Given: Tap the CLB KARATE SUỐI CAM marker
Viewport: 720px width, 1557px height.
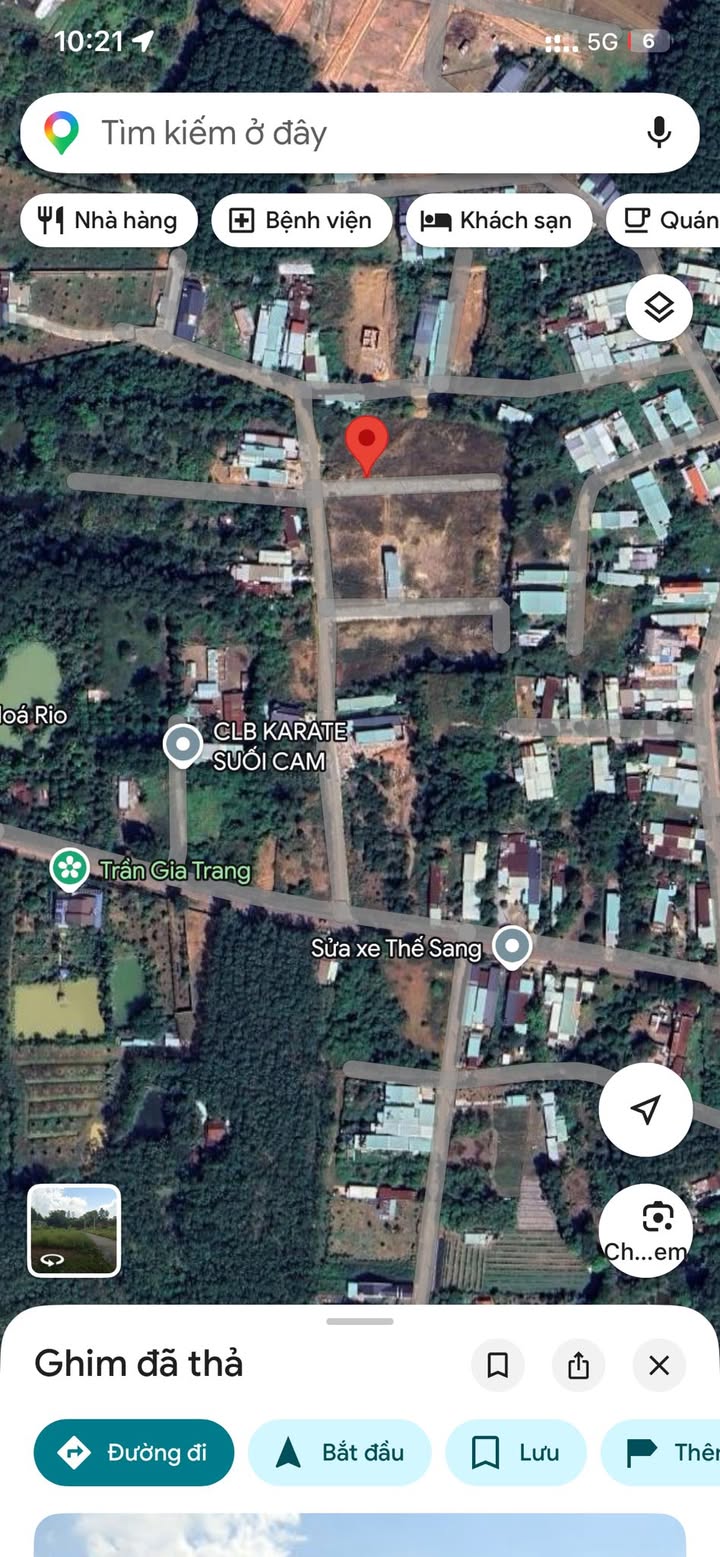Looking at the screenshot, I should click(x=183, y=745).
